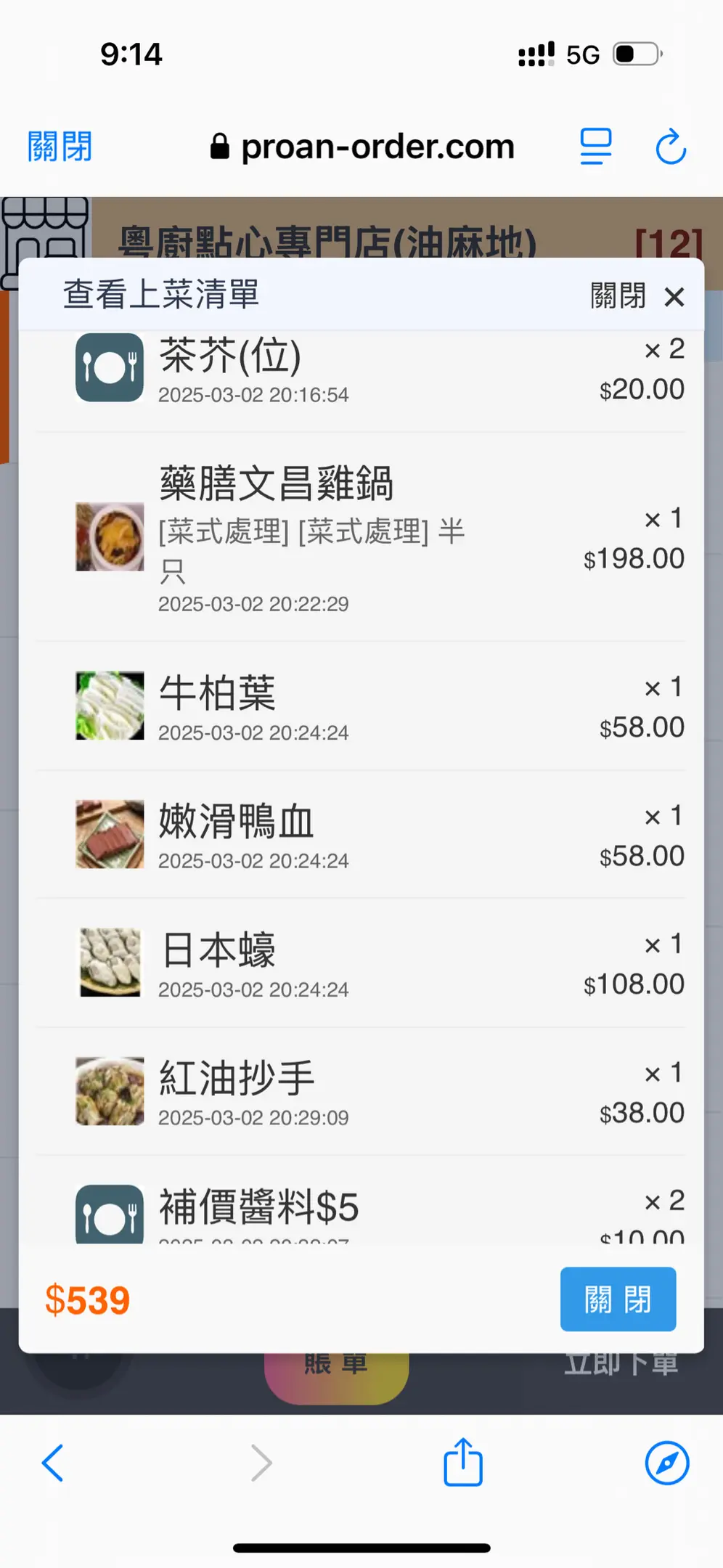Tap the blue 關閉 button beside $539
Image resolution: width=723 pixels, height=1568 pixels.
coord(618,1299)
